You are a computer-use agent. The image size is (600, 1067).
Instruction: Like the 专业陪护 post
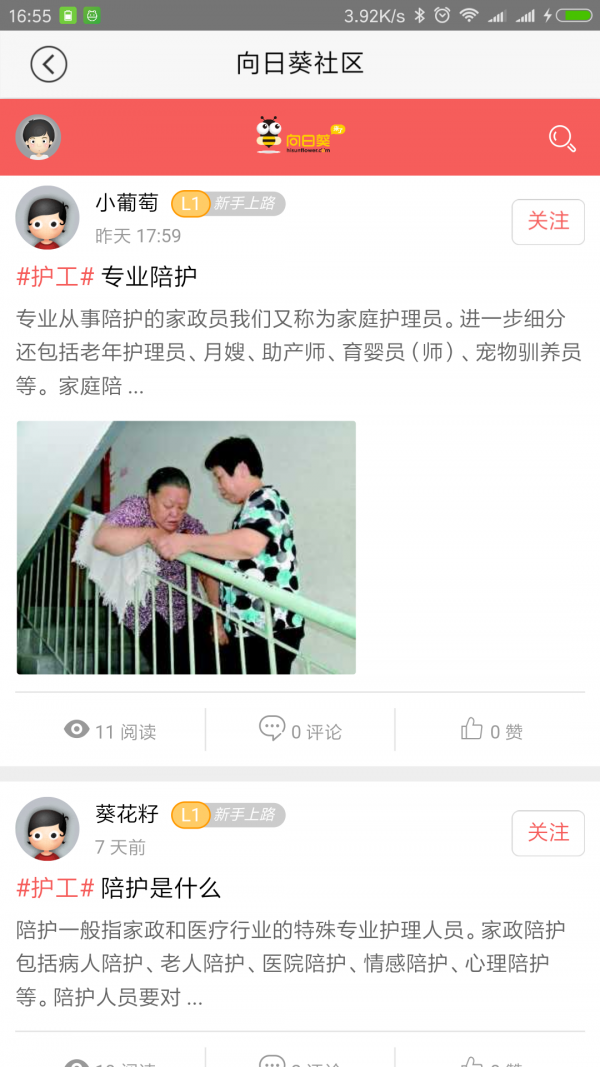492,731
